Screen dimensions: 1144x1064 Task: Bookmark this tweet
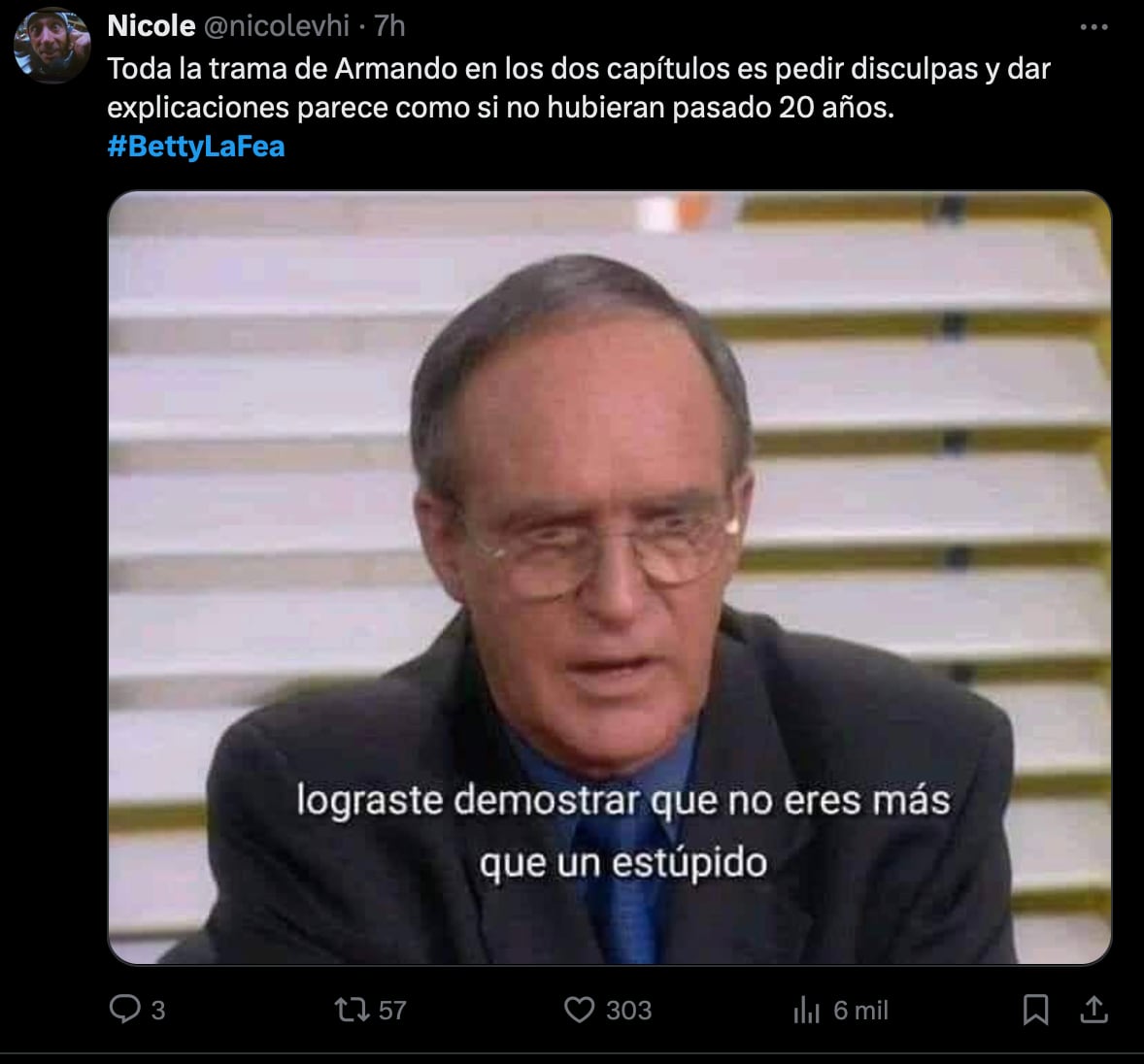pos(1035,1010)
